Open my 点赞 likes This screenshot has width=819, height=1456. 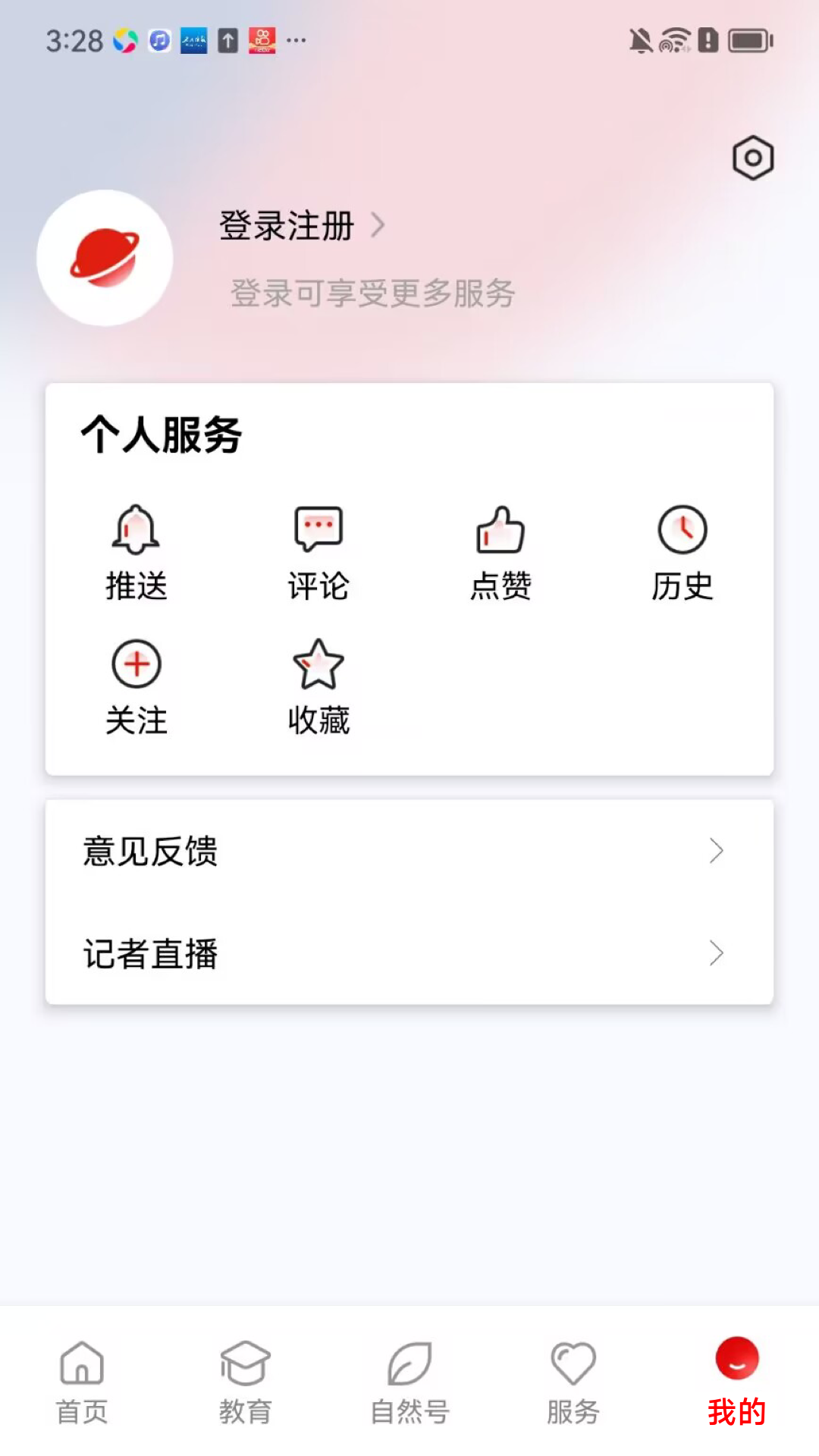[500, 551]
